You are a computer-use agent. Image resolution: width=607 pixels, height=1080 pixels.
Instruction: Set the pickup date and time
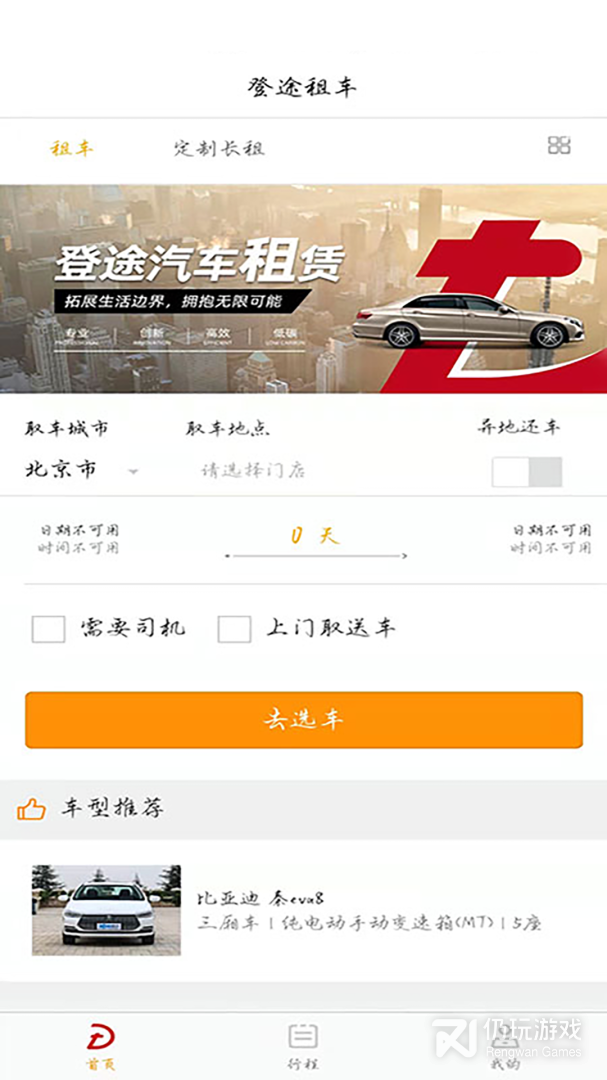pos(79,539)
